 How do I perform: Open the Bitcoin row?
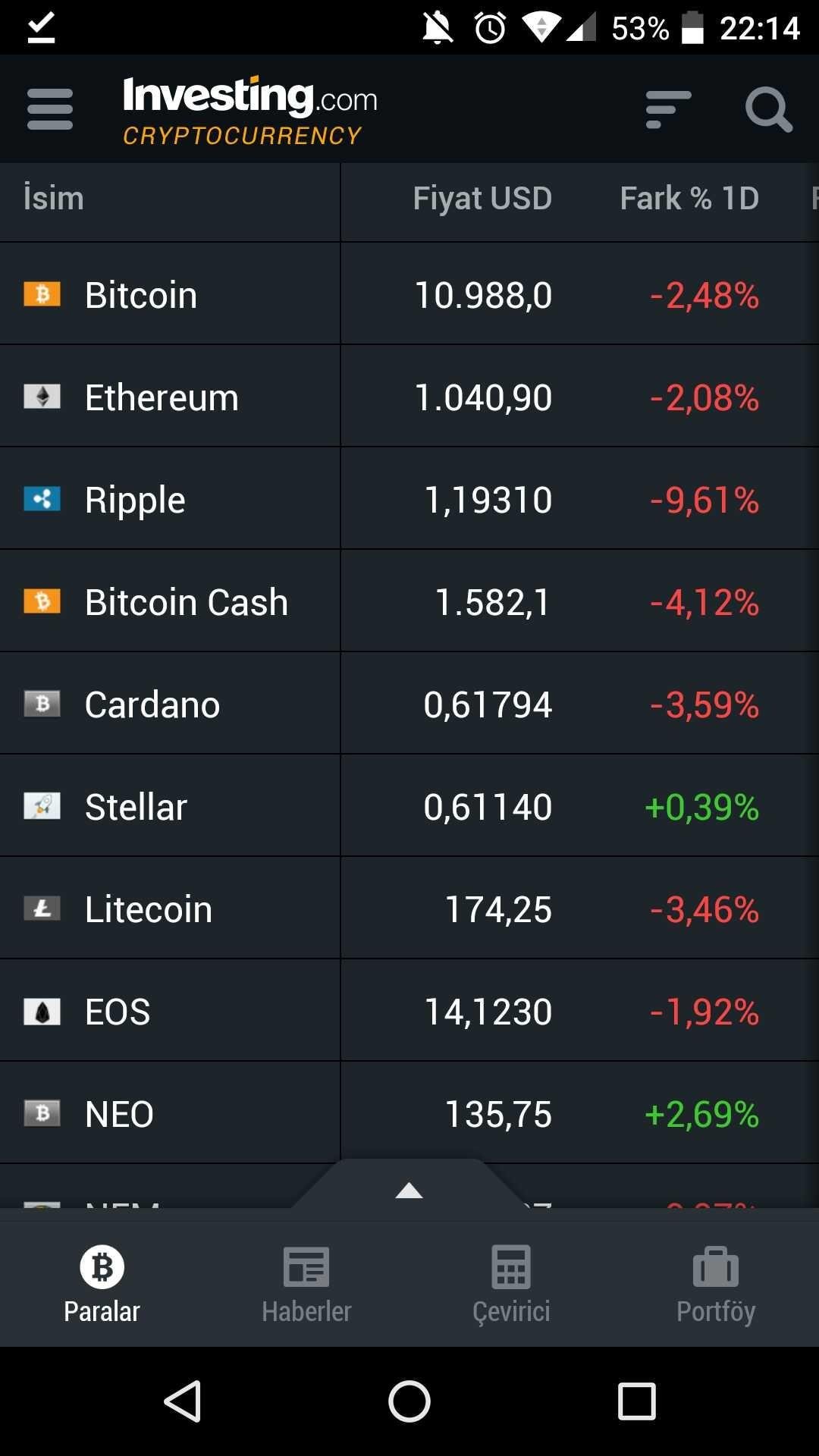click(x=409, y=294)
